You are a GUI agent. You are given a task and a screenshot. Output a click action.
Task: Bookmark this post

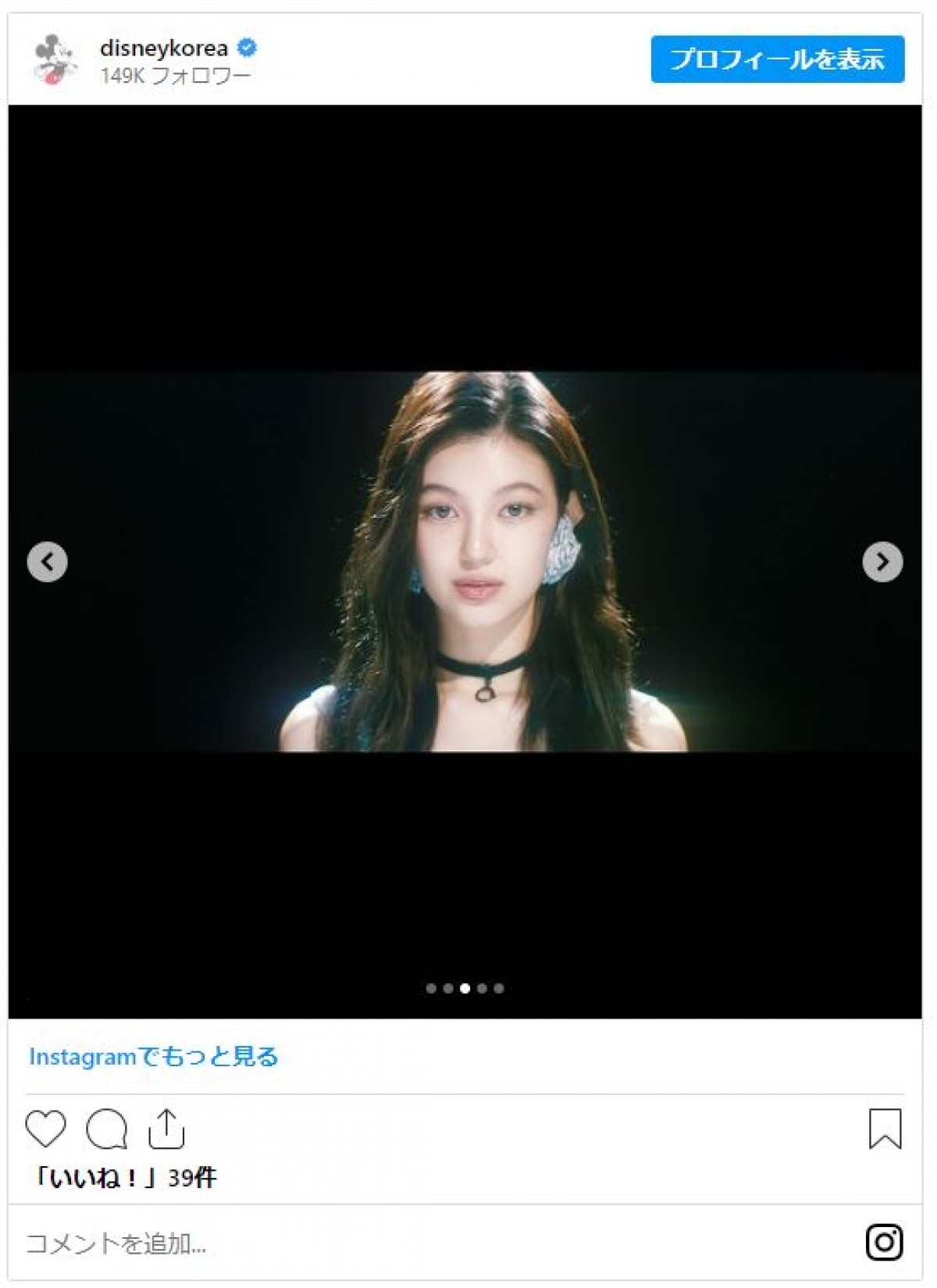click(x=885, y=1129)
